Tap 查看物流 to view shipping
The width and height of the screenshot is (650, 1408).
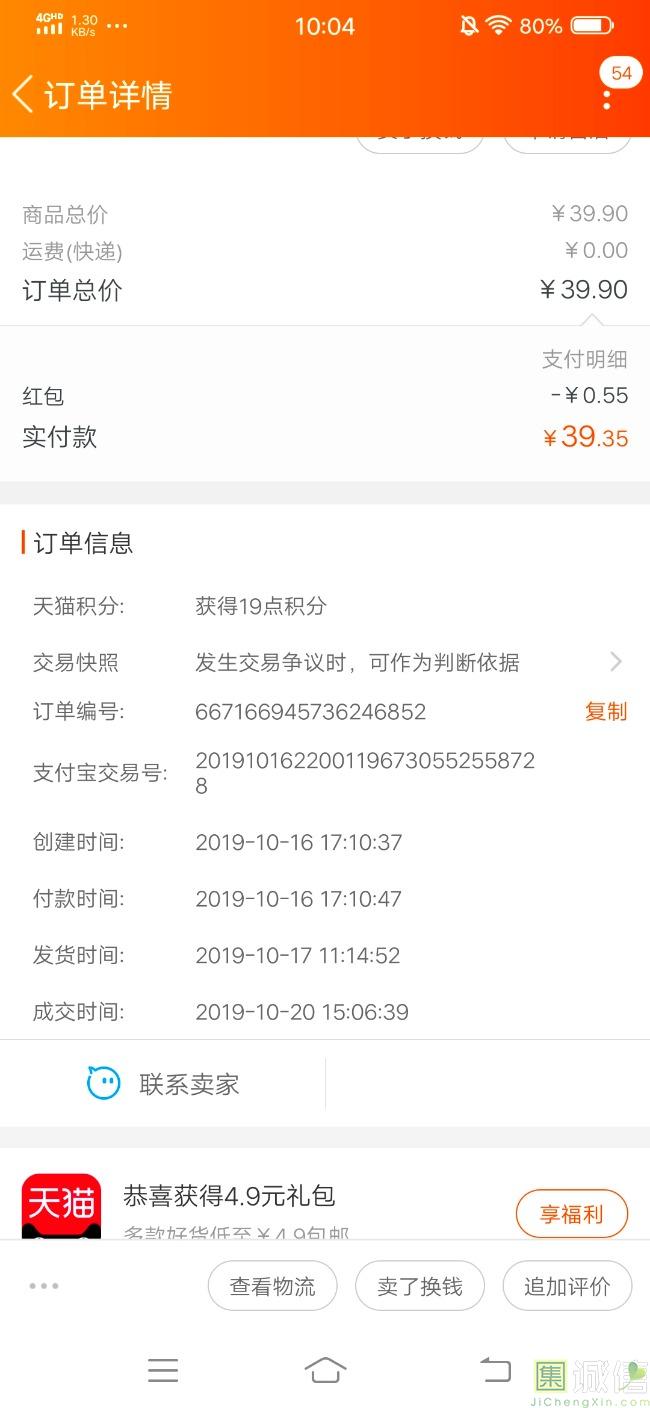(x=273, y=1286)
